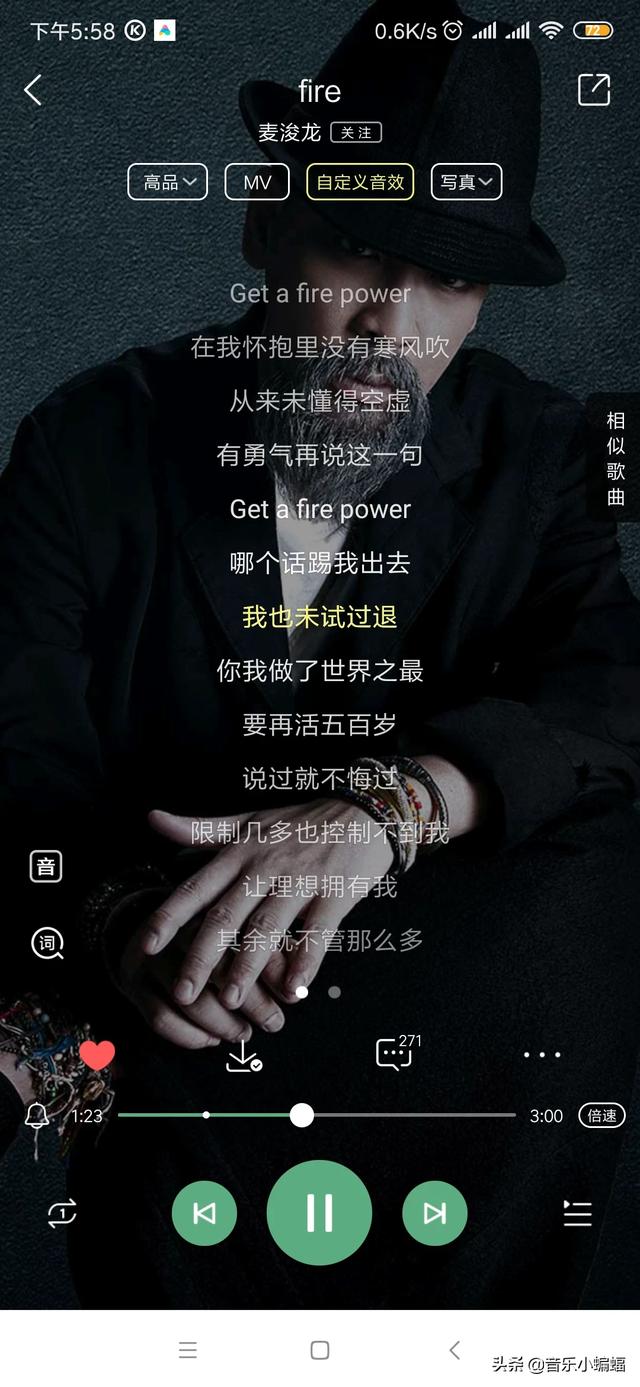Screen dimensions: 640x1387
Task: Set ringtone with the bell icon
Action: pyautogui.click(x=37, y=1116)
